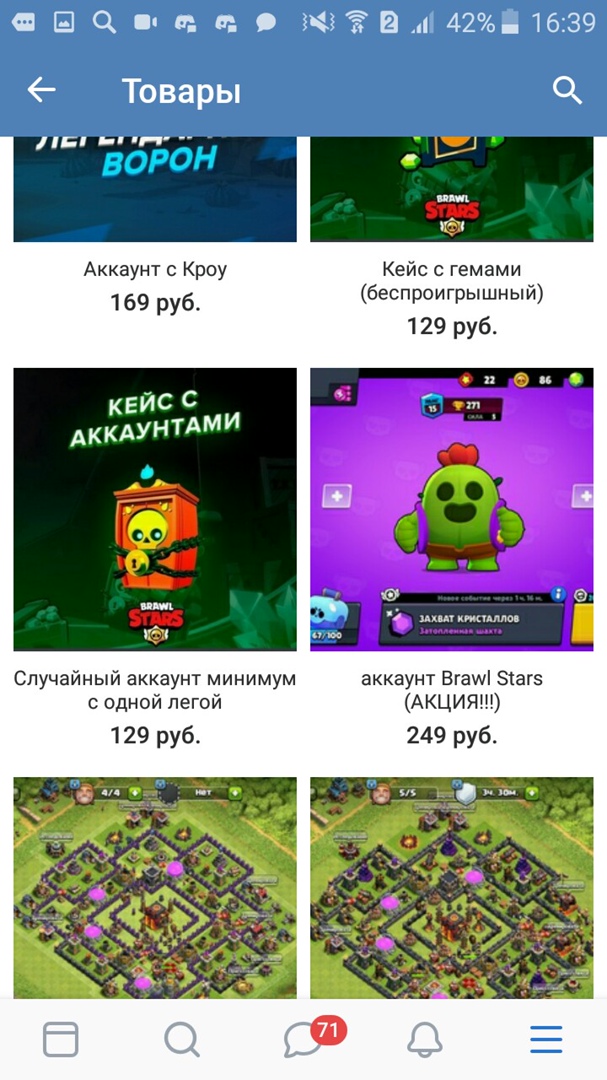Open messages with 71 unread

[303, 1040]
